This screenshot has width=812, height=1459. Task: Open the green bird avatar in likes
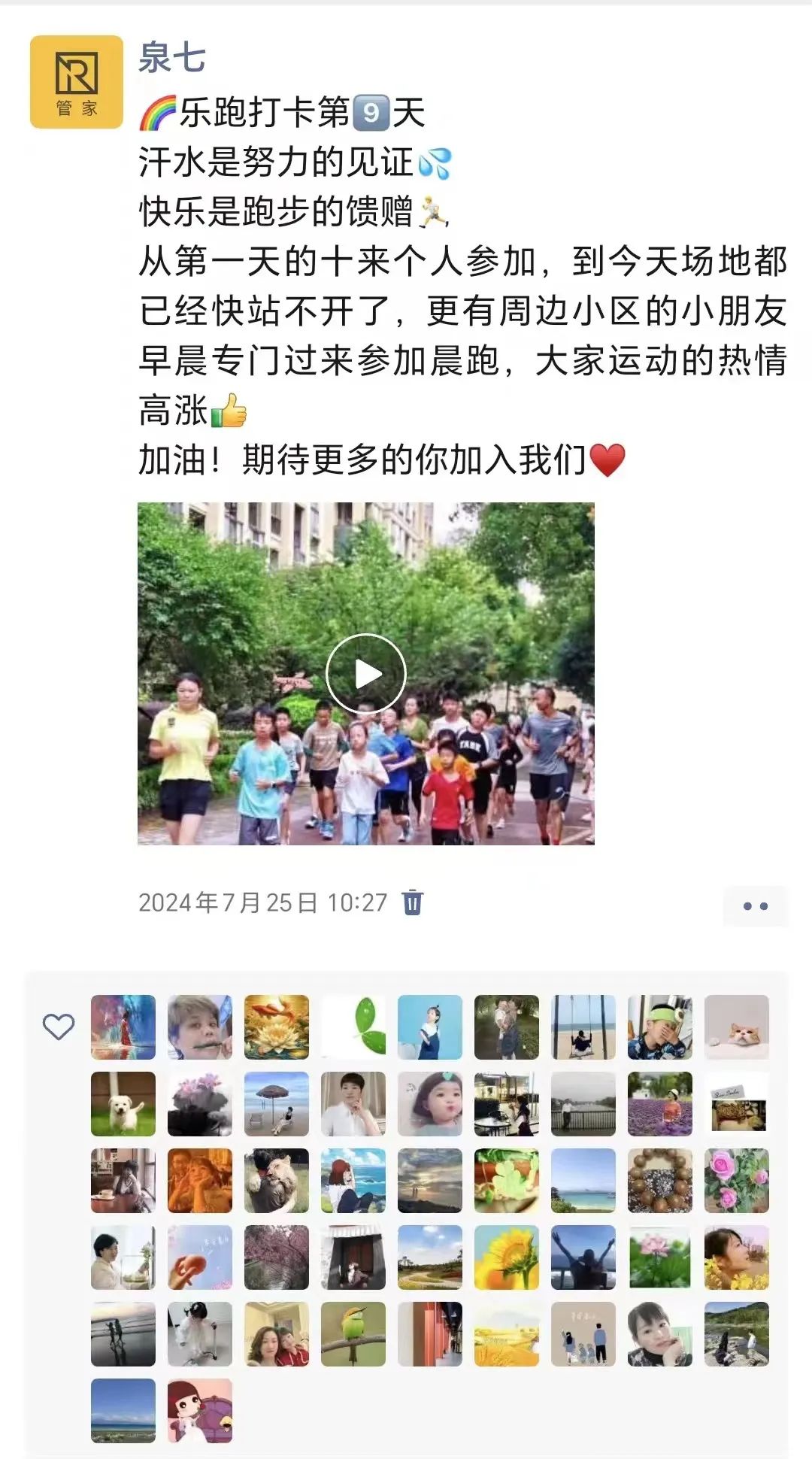click(x=353, y=1334)
